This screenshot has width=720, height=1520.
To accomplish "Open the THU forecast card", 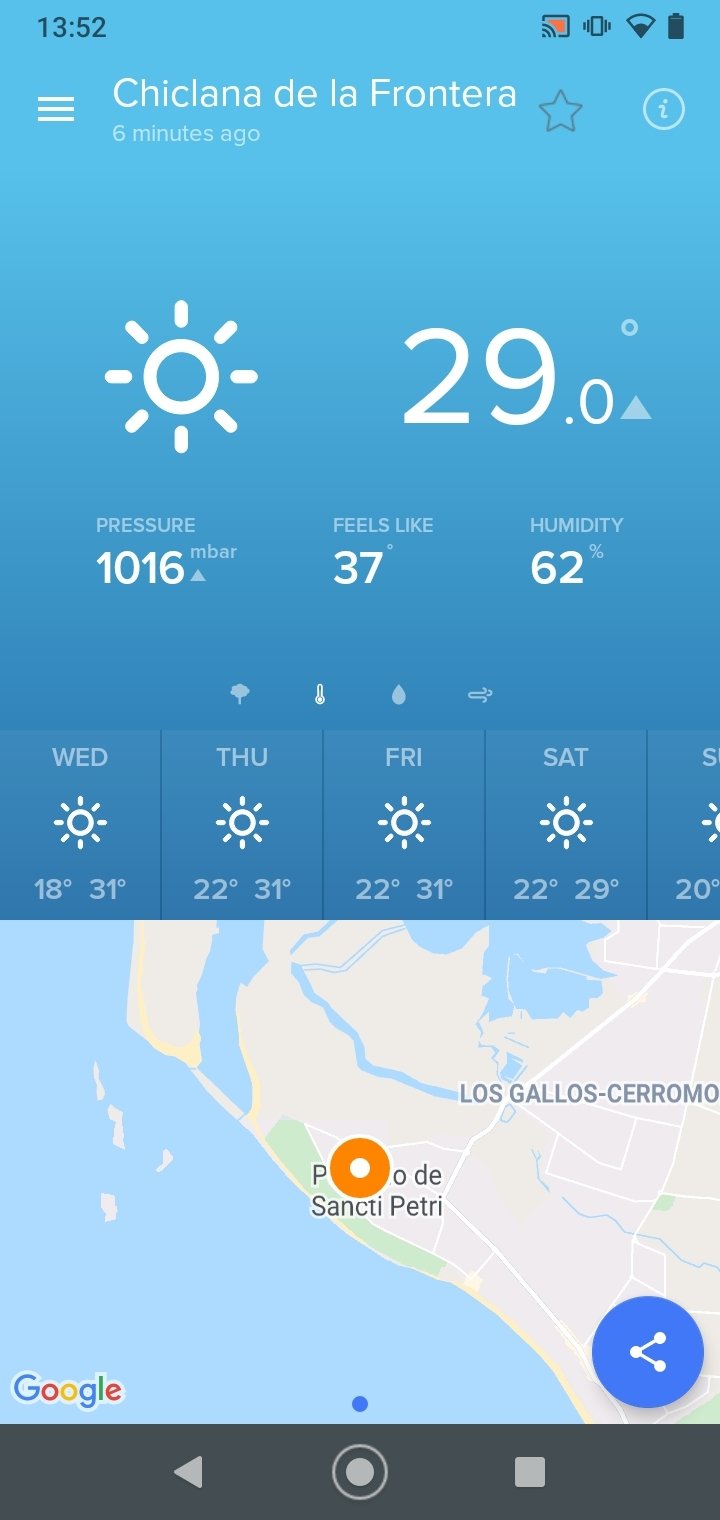I will [242, 825].
